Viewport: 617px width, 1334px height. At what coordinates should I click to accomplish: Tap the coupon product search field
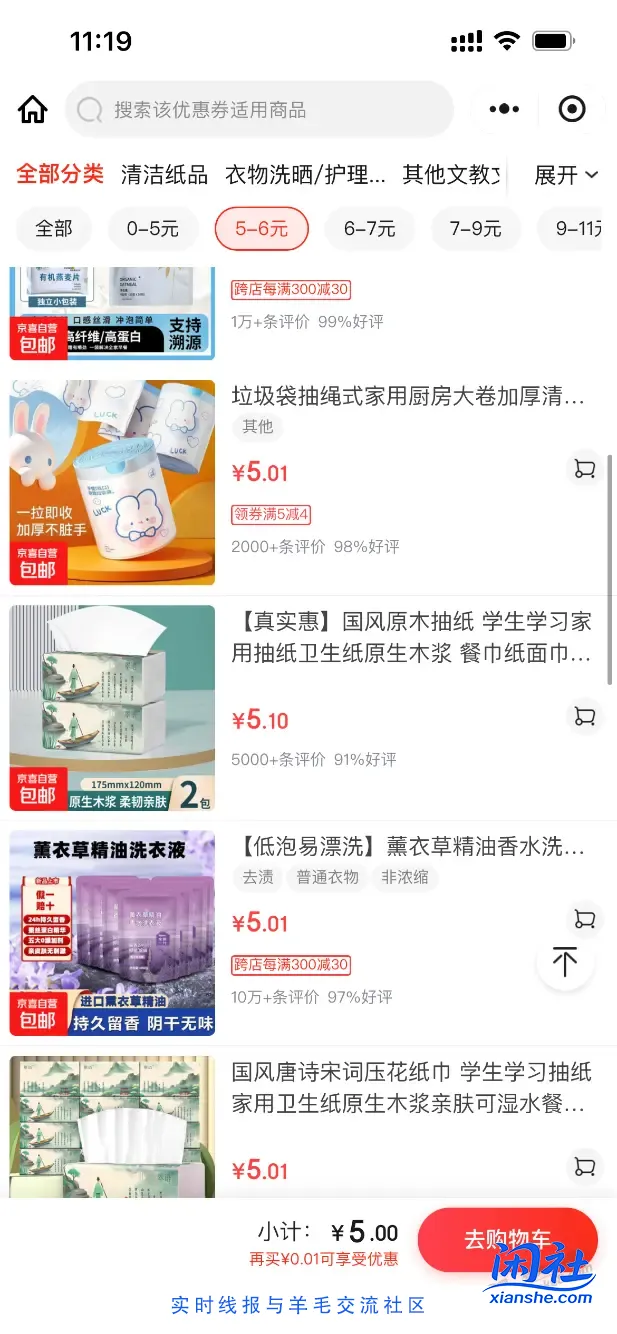click(x=260, y=109)
